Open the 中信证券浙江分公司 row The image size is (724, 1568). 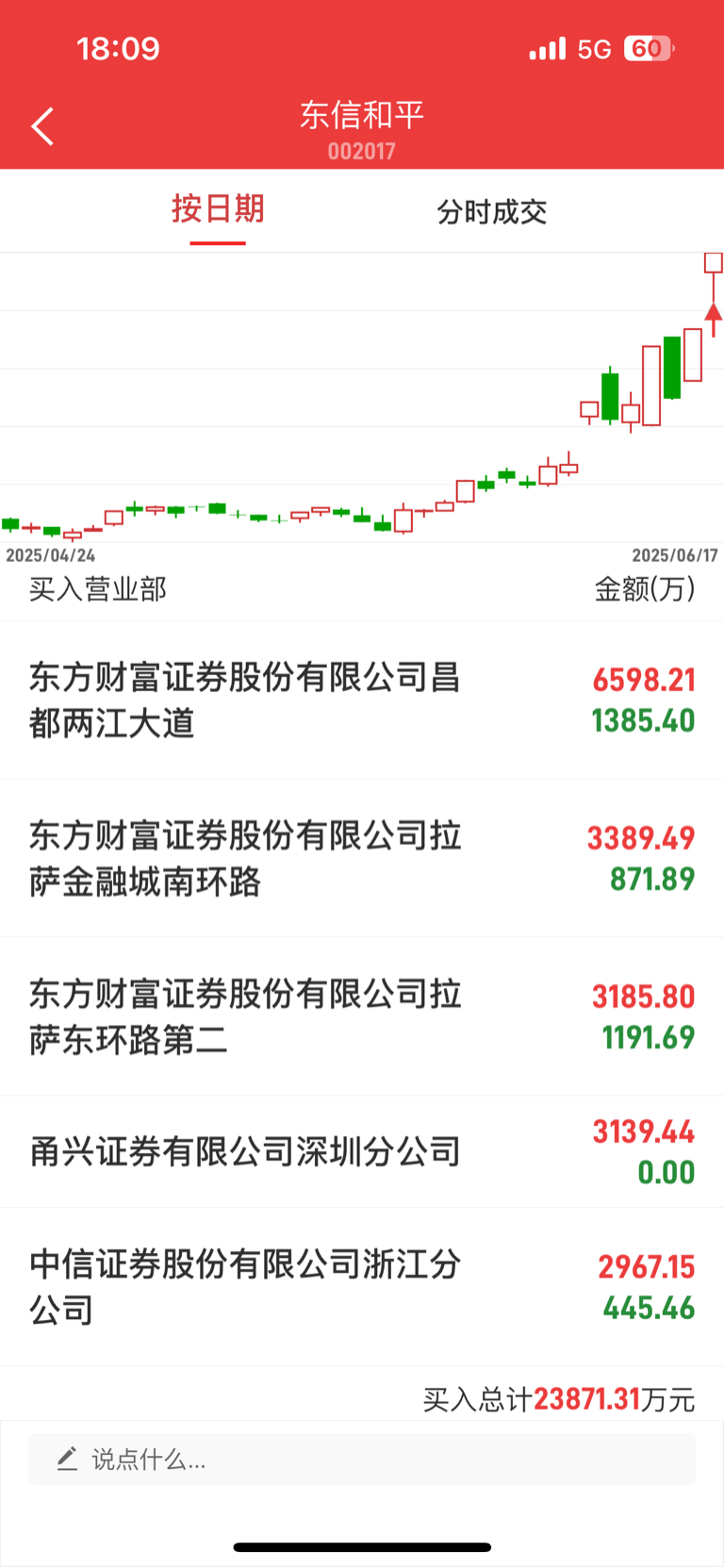click(x=362, y=1287)
